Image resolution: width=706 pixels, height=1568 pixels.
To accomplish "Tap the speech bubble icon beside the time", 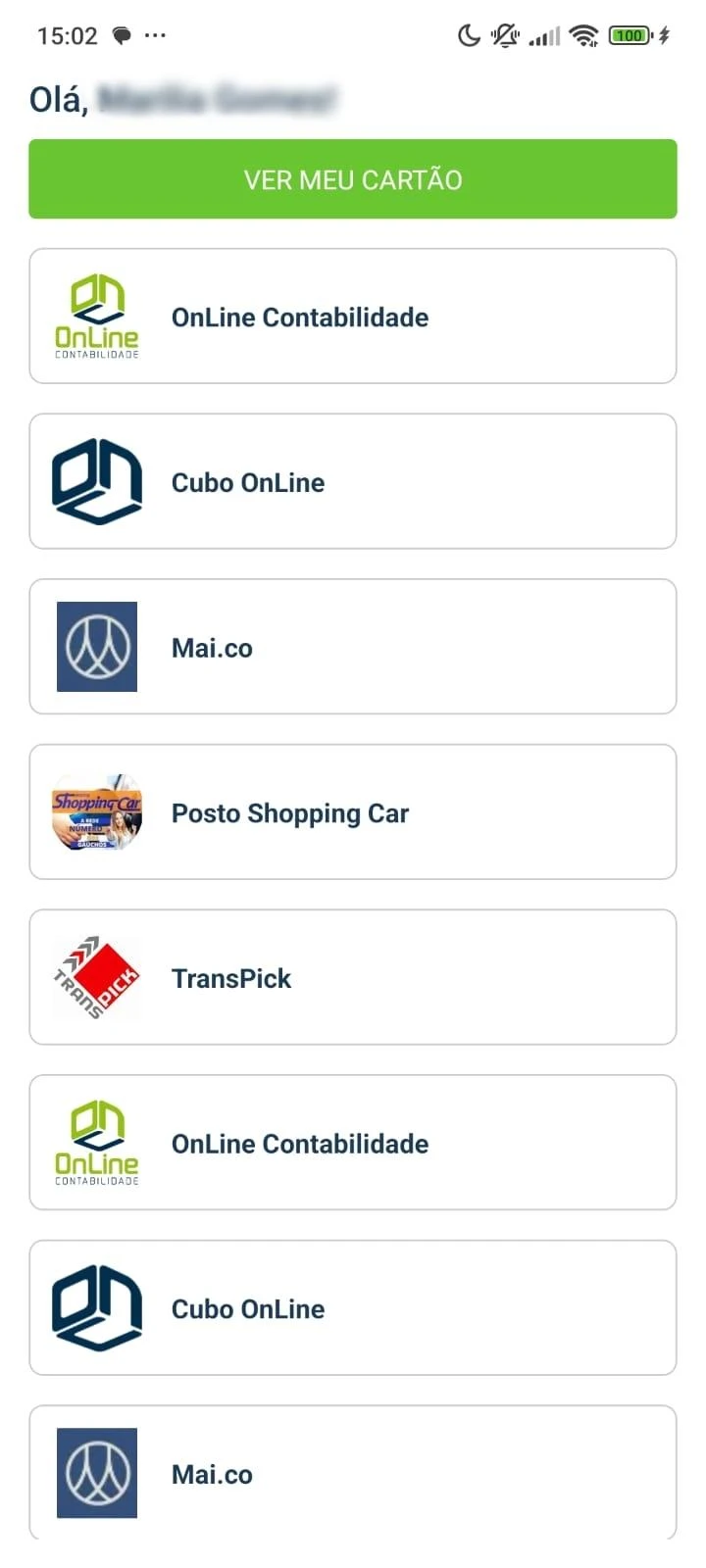I will tap(119, 35).
